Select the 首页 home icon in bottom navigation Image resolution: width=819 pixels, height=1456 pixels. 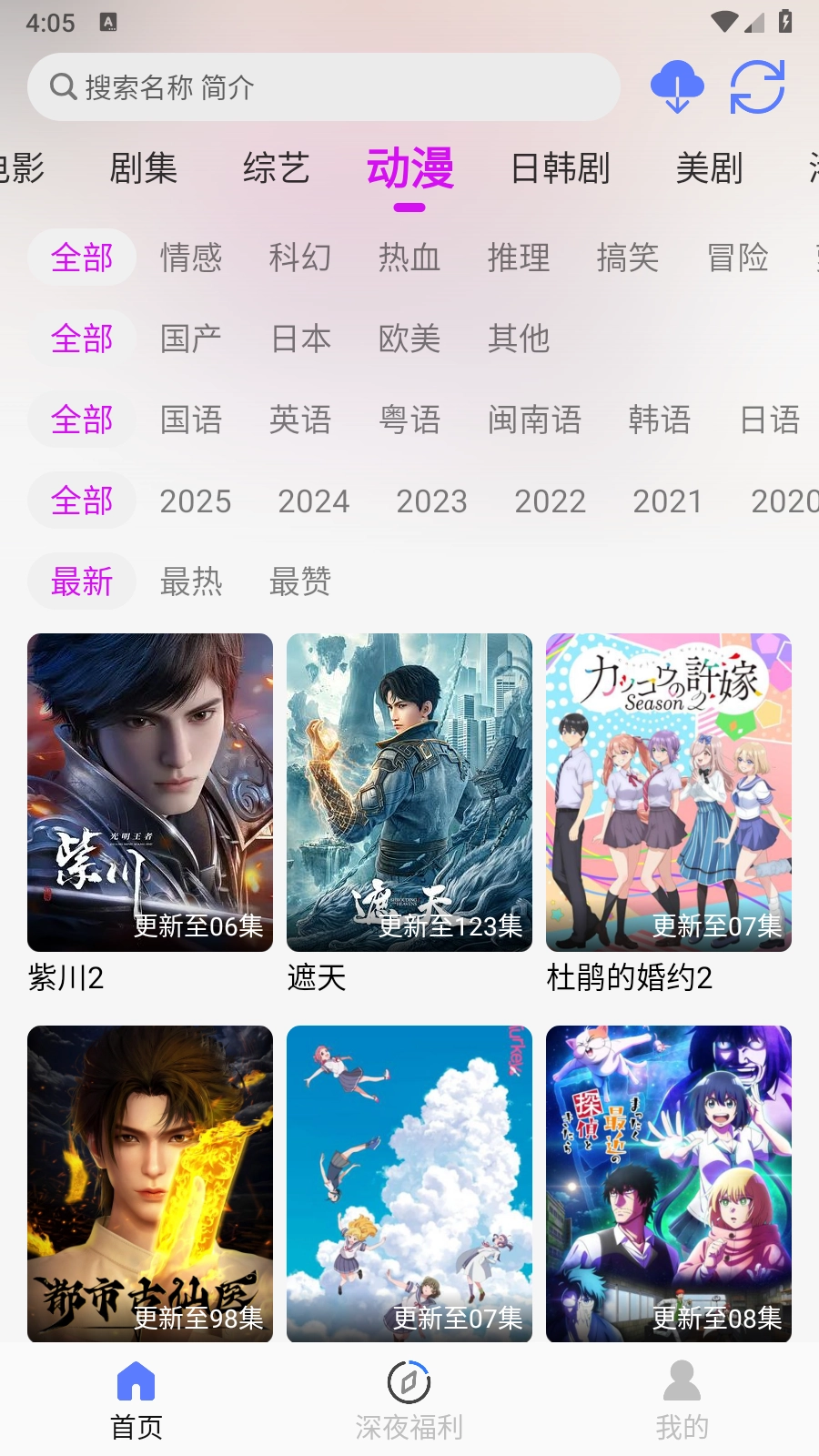coord(136,1384)
